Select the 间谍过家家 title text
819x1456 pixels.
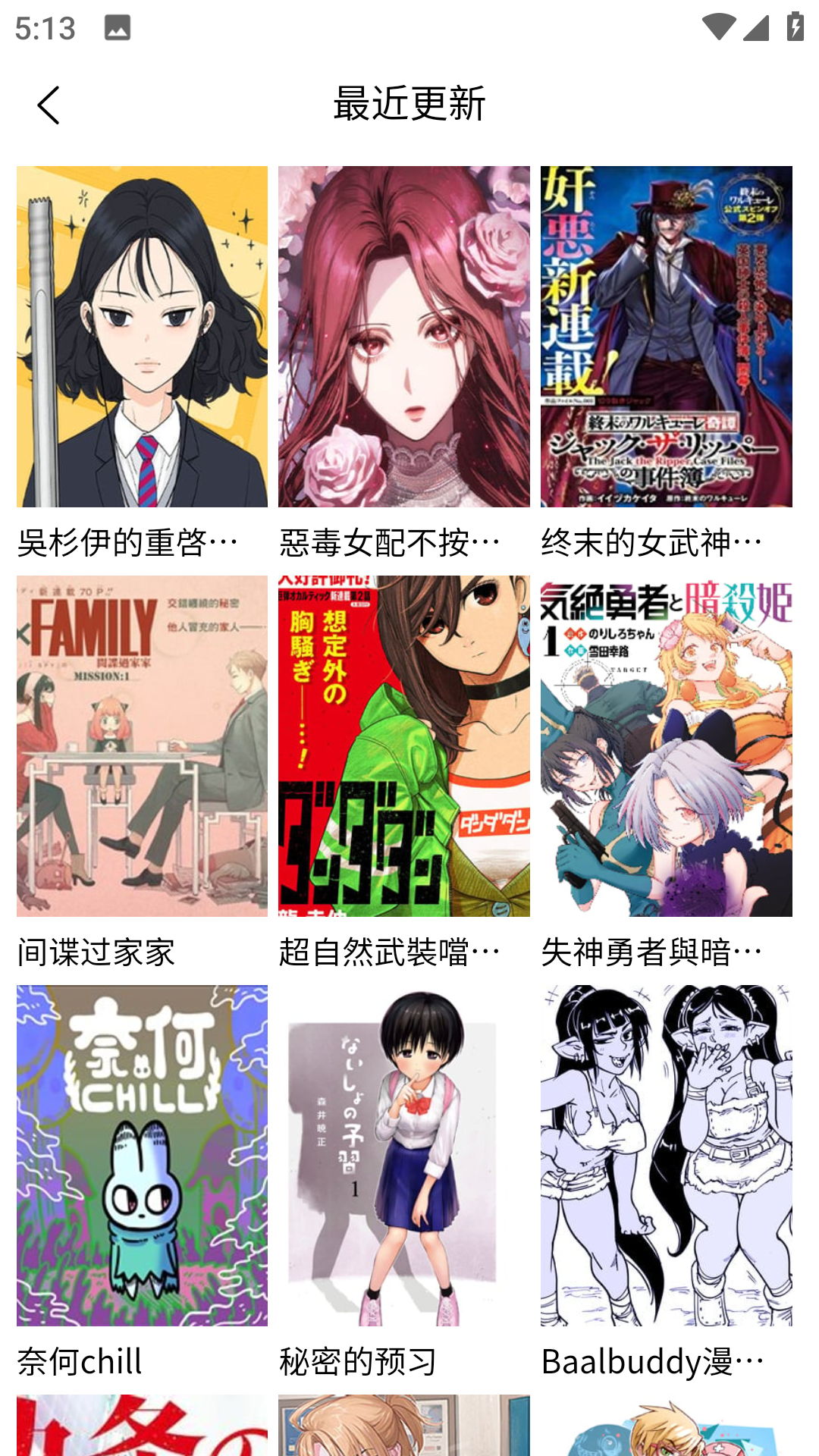point(96,951)
